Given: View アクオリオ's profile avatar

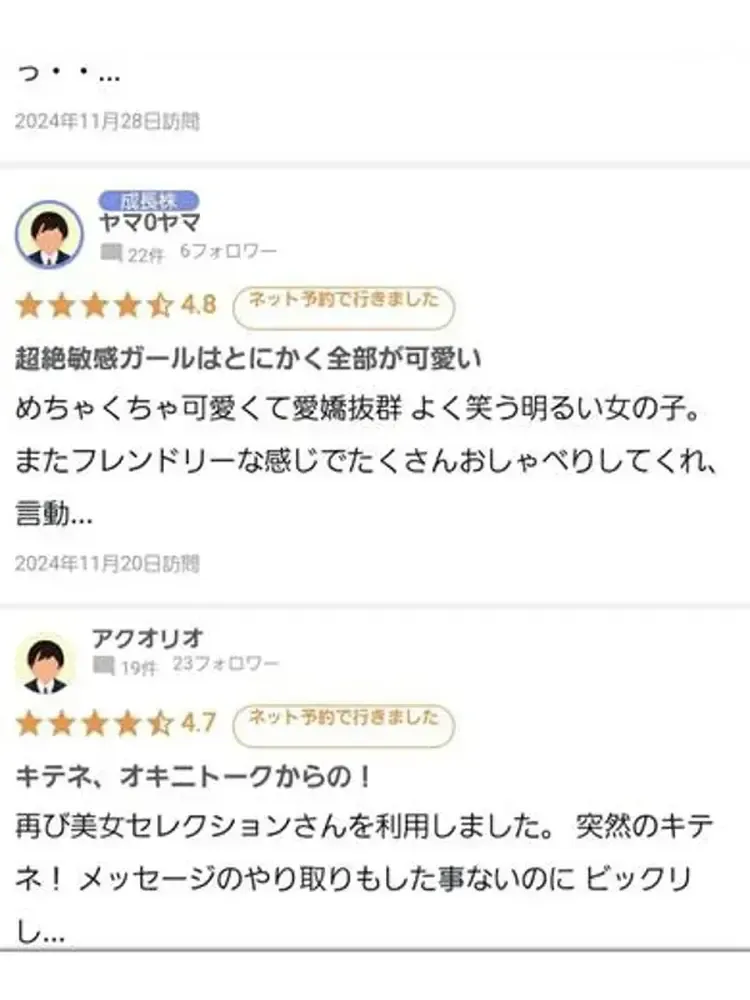Looking at the screenshot, I should coord(46,664).
